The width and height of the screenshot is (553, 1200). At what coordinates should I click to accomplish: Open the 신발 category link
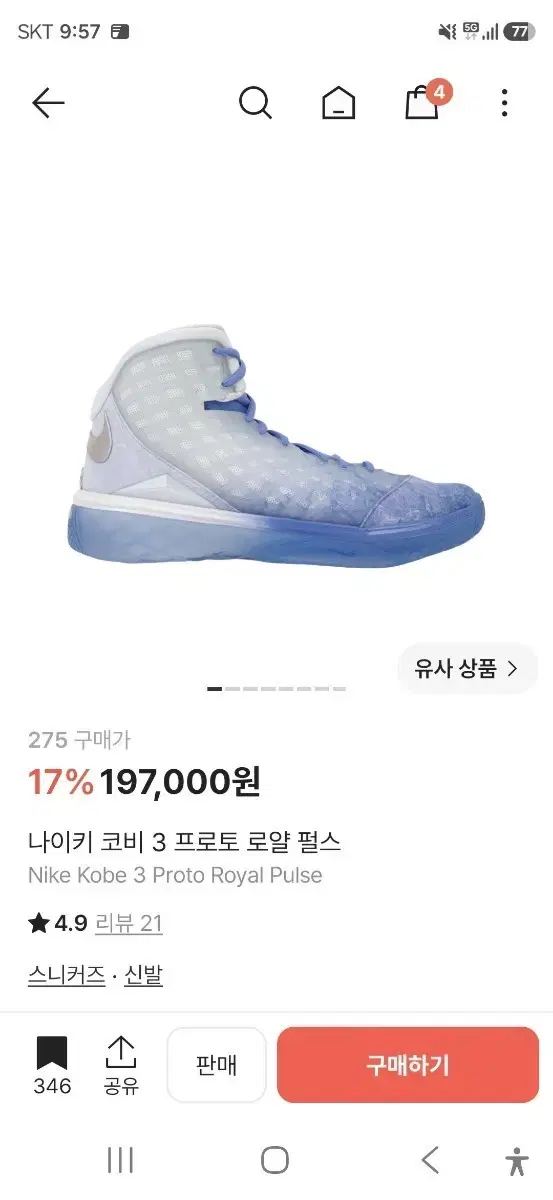click(144, 975)
